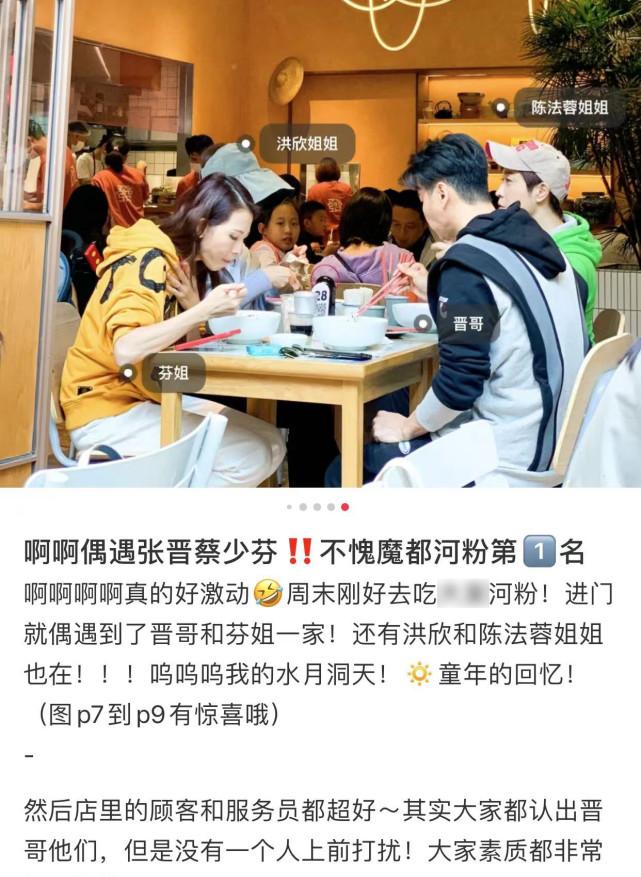Tap the 芬姐 tag label

tap(172, 372)
